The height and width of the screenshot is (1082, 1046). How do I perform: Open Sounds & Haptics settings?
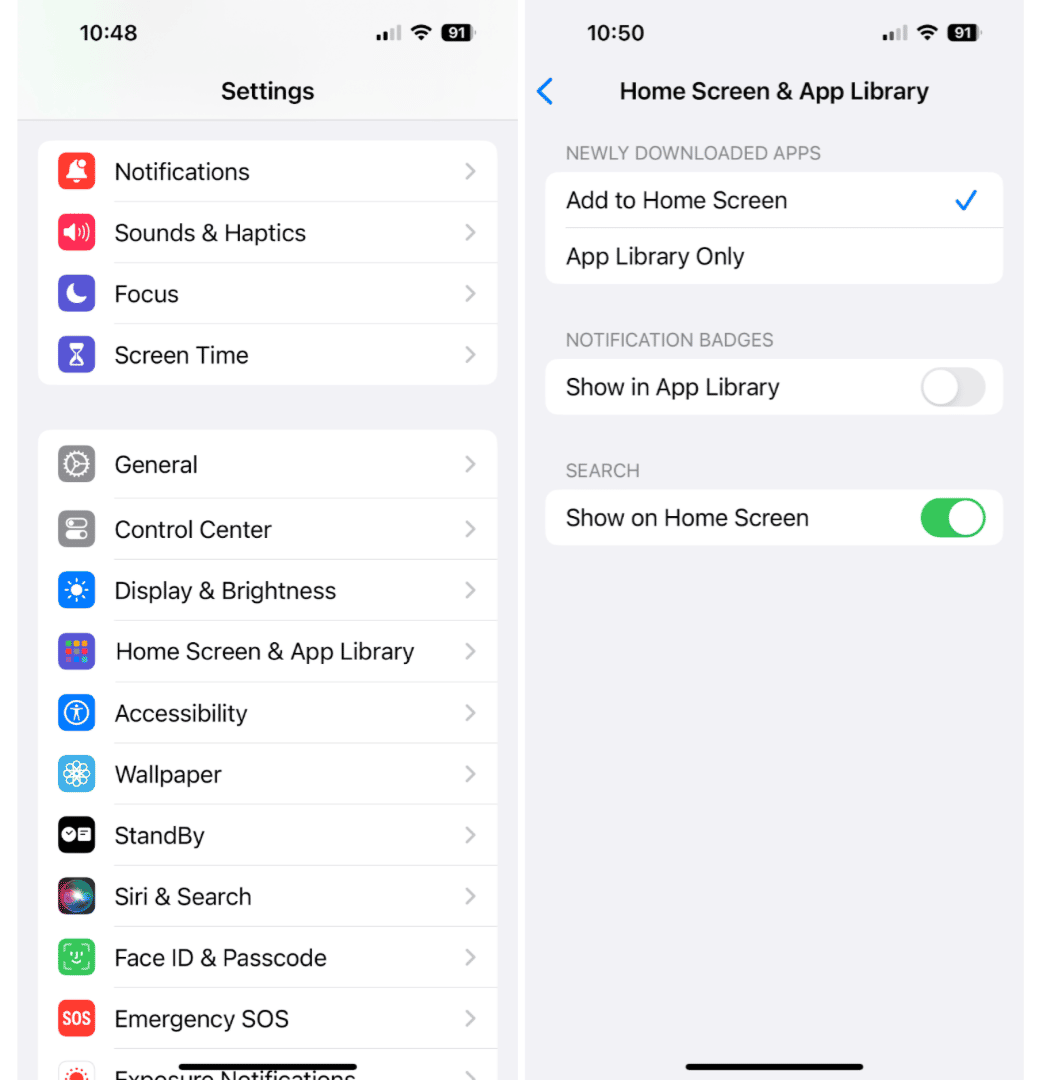tap(267, 233)
